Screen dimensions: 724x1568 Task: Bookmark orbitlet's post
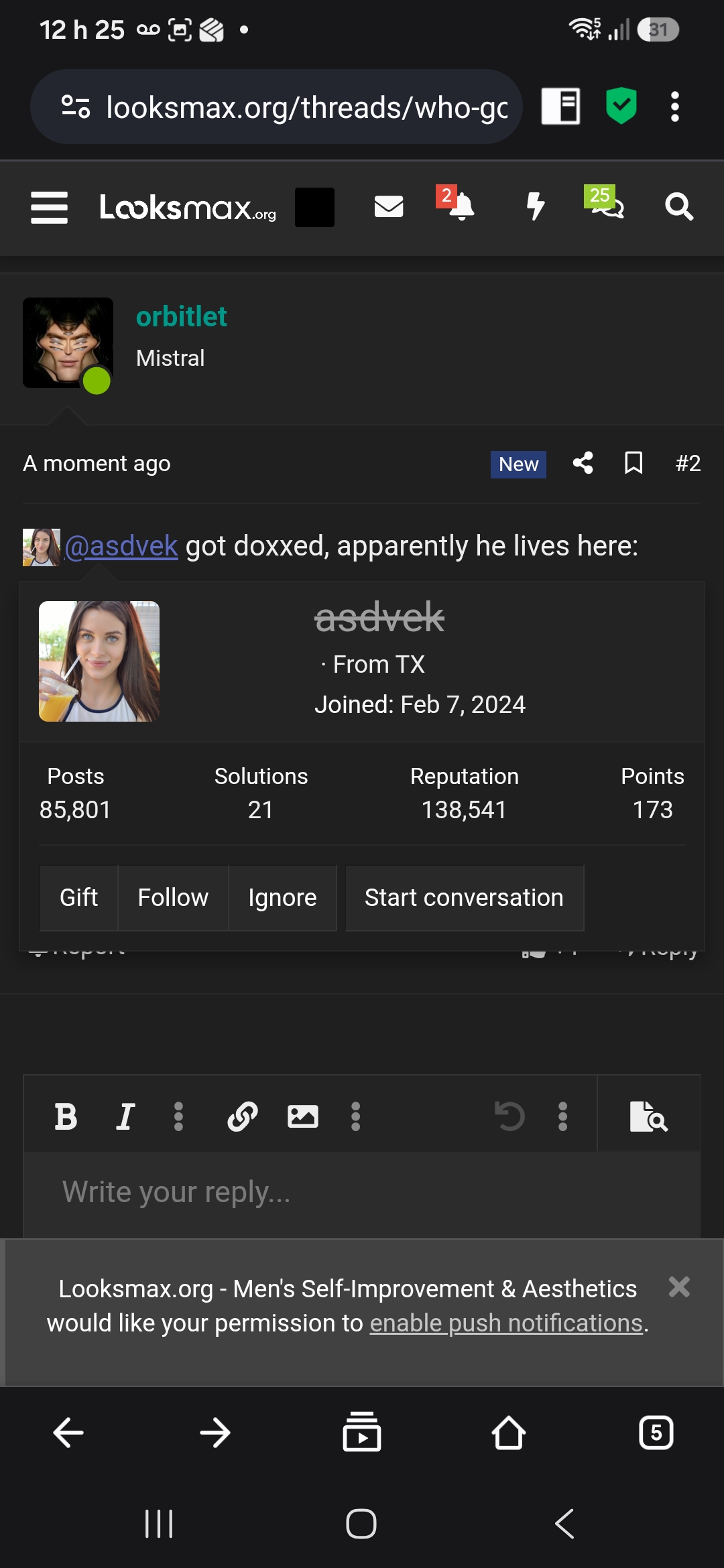pos(633,463)
